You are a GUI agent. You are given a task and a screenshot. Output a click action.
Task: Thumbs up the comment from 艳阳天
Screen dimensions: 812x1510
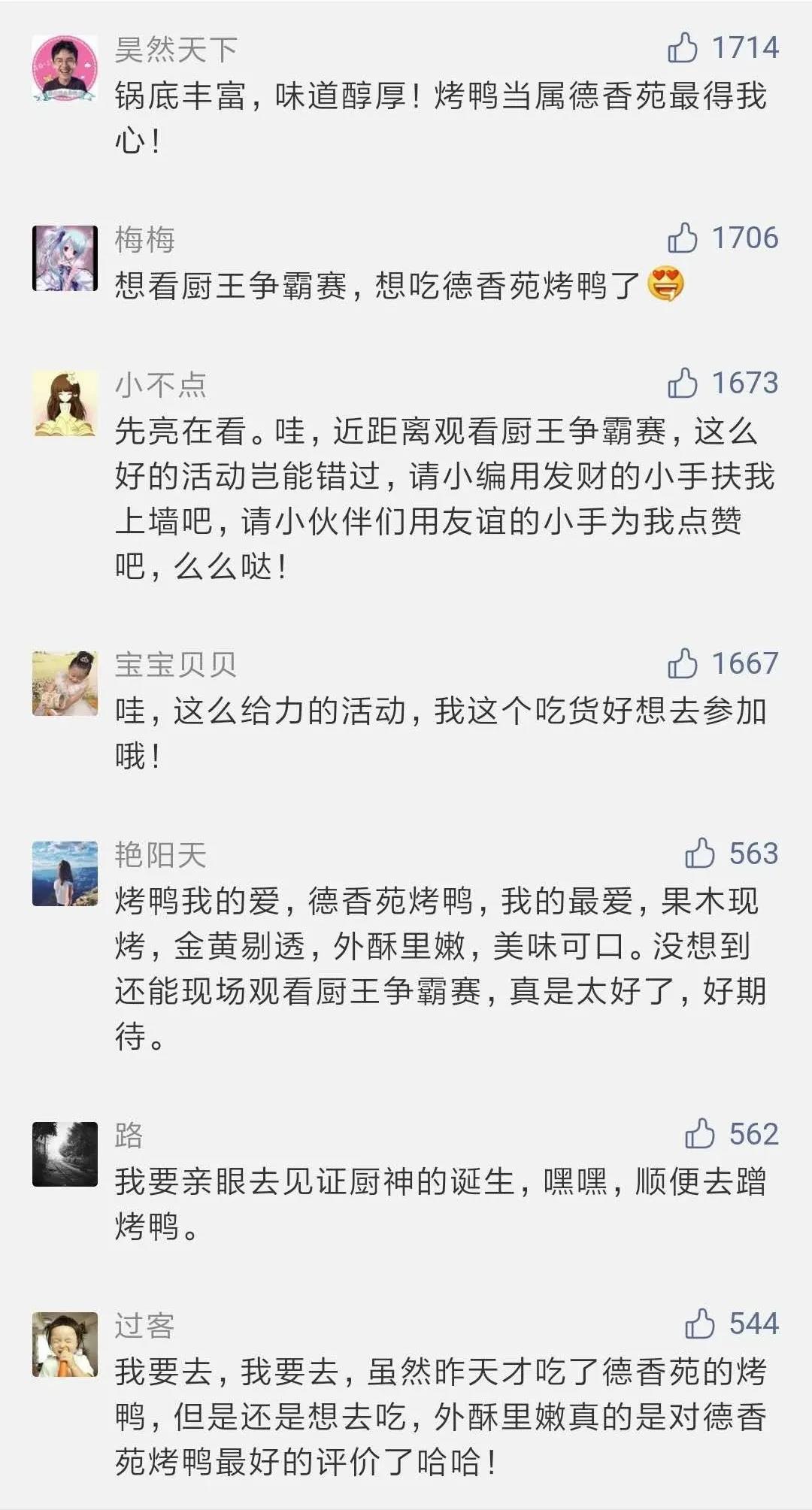point(700,854)
